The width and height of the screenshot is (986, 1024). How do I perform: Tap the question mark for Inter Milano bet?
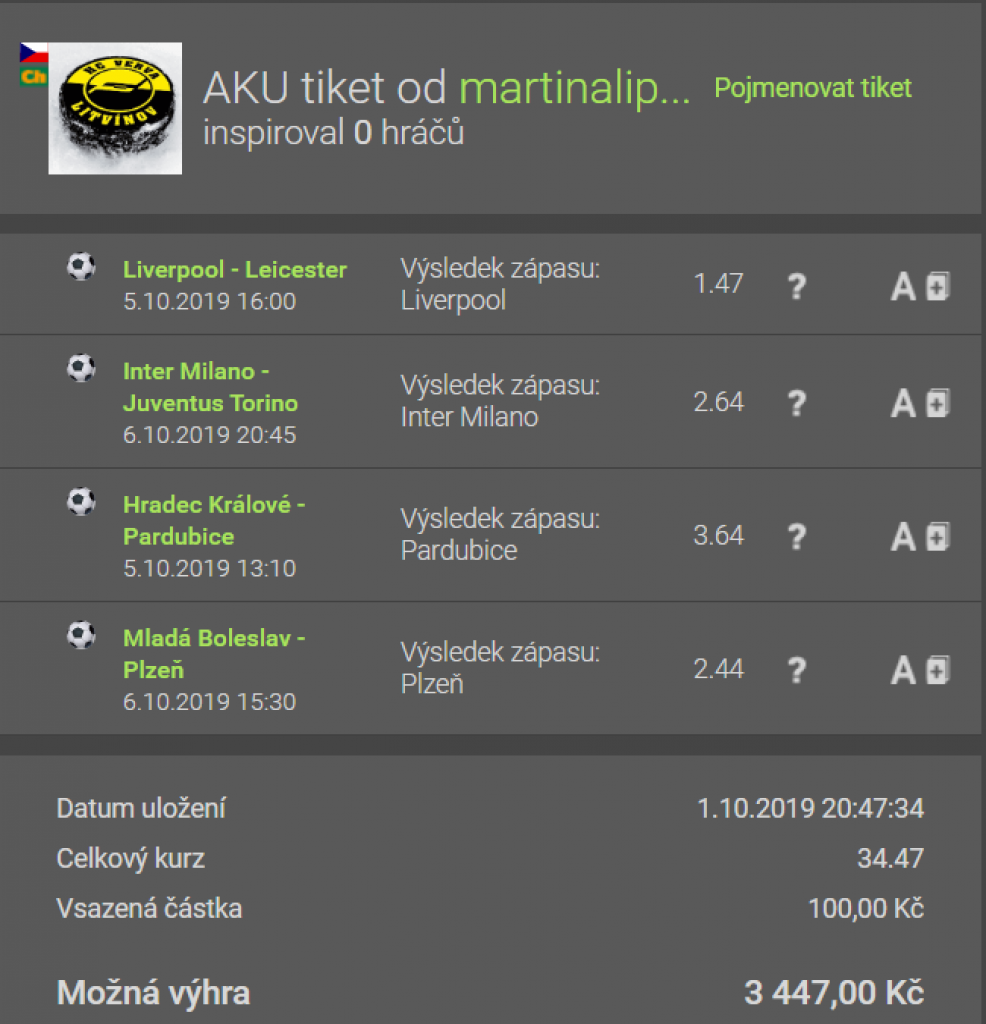pyautogui.click(x=796, y=404)
